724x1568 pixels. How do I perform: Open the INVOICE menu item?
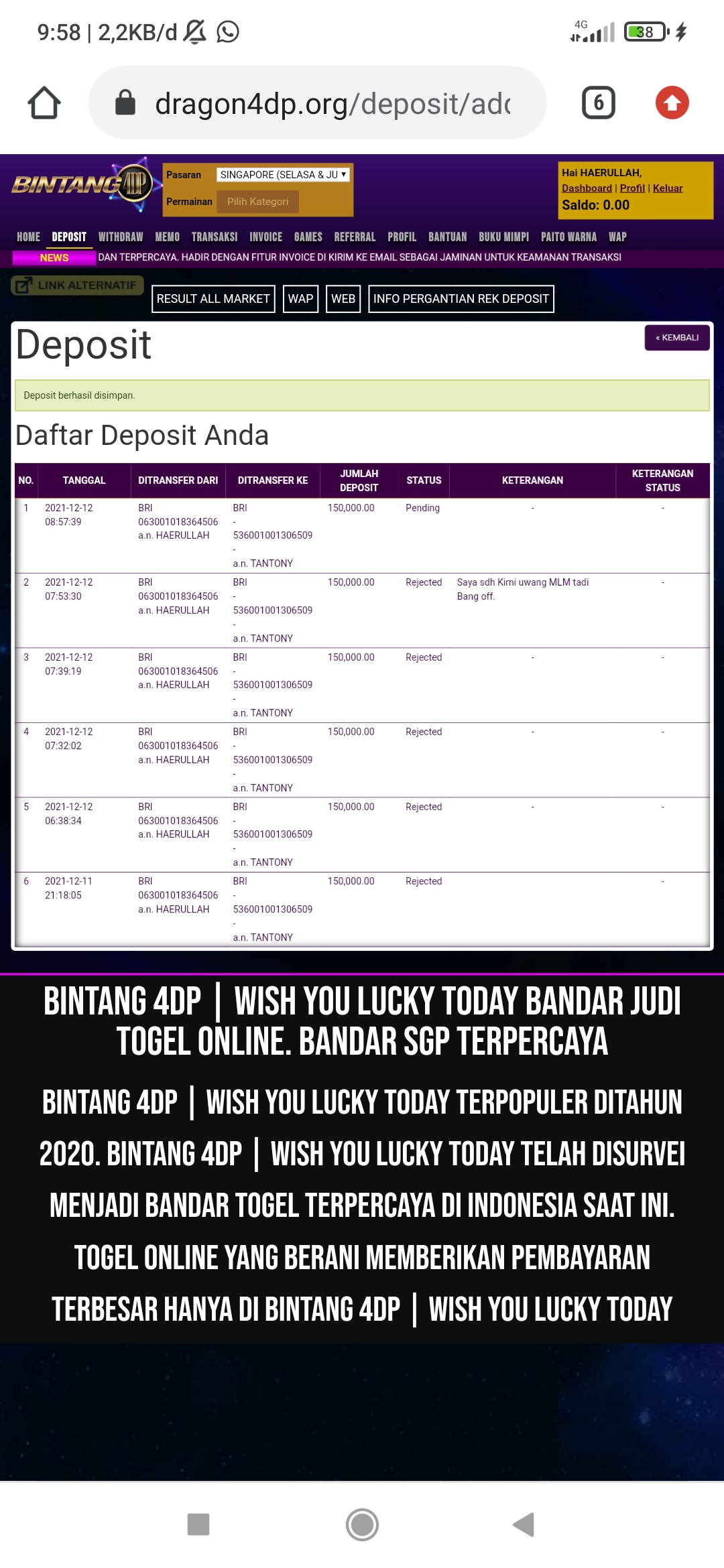(x=265, y=237)
